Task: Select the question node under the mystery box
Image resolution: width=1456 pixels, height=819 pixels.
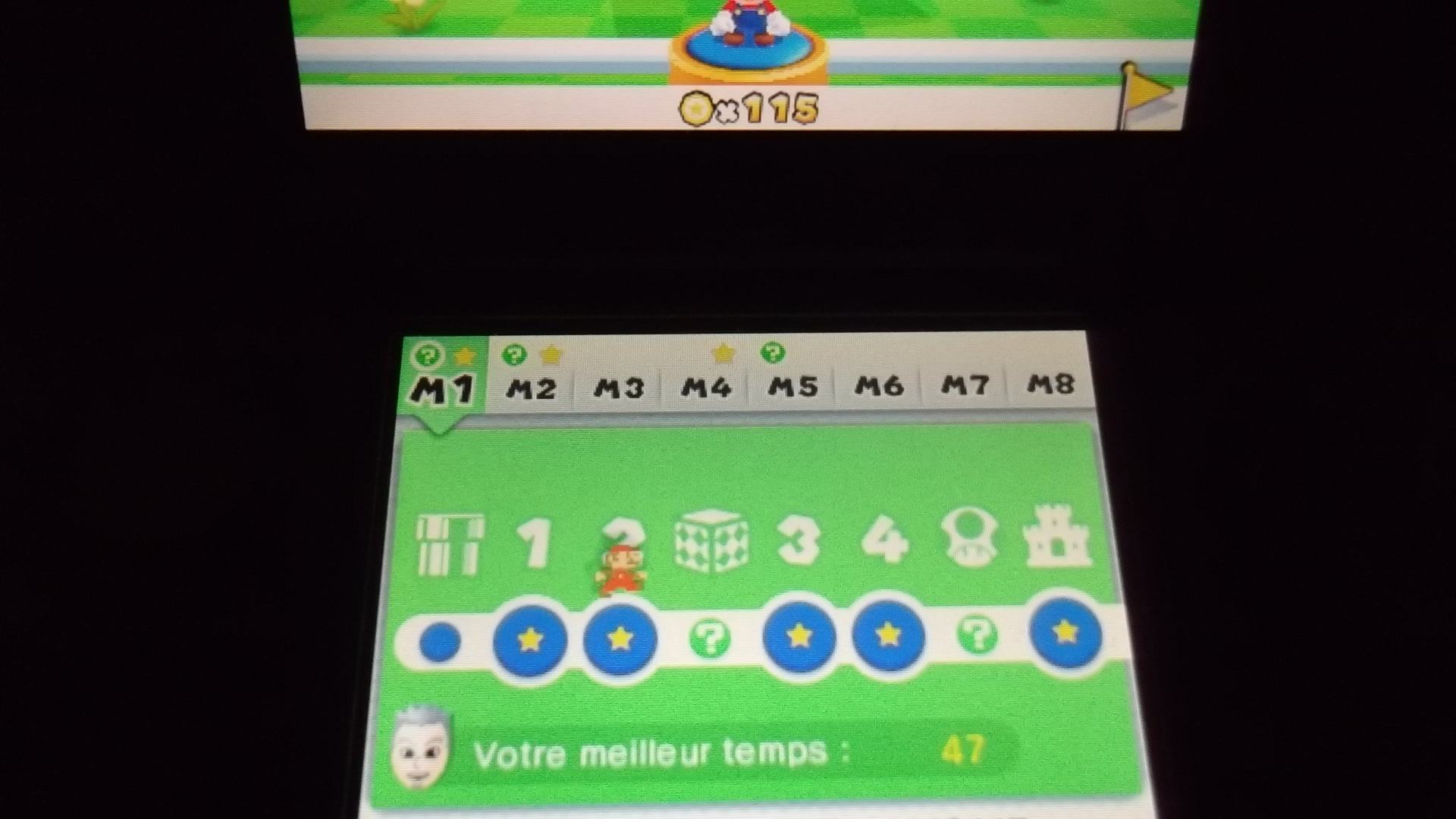Action: click(x=710, y=639)
